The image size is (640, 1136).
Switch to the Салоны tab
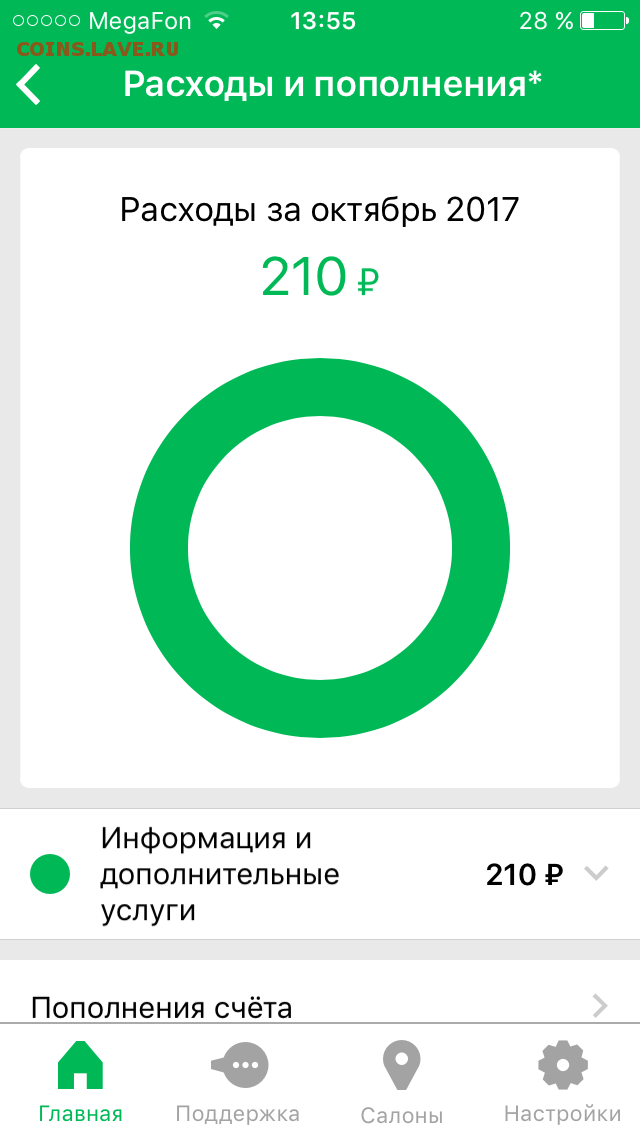tap(401, 1080)
